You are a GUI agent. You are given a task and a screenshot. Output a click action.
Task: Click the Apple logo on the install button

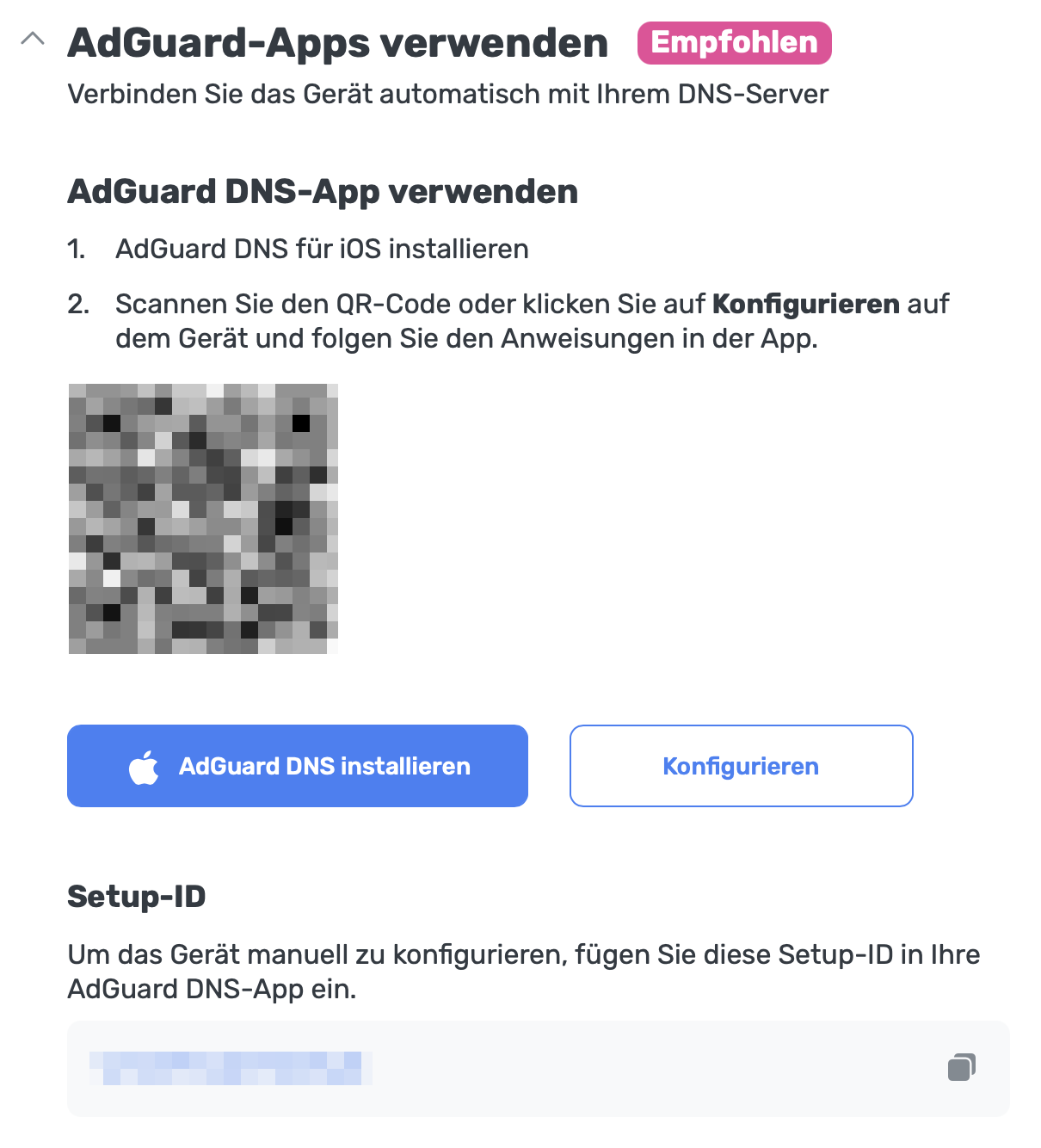[145, 765]
